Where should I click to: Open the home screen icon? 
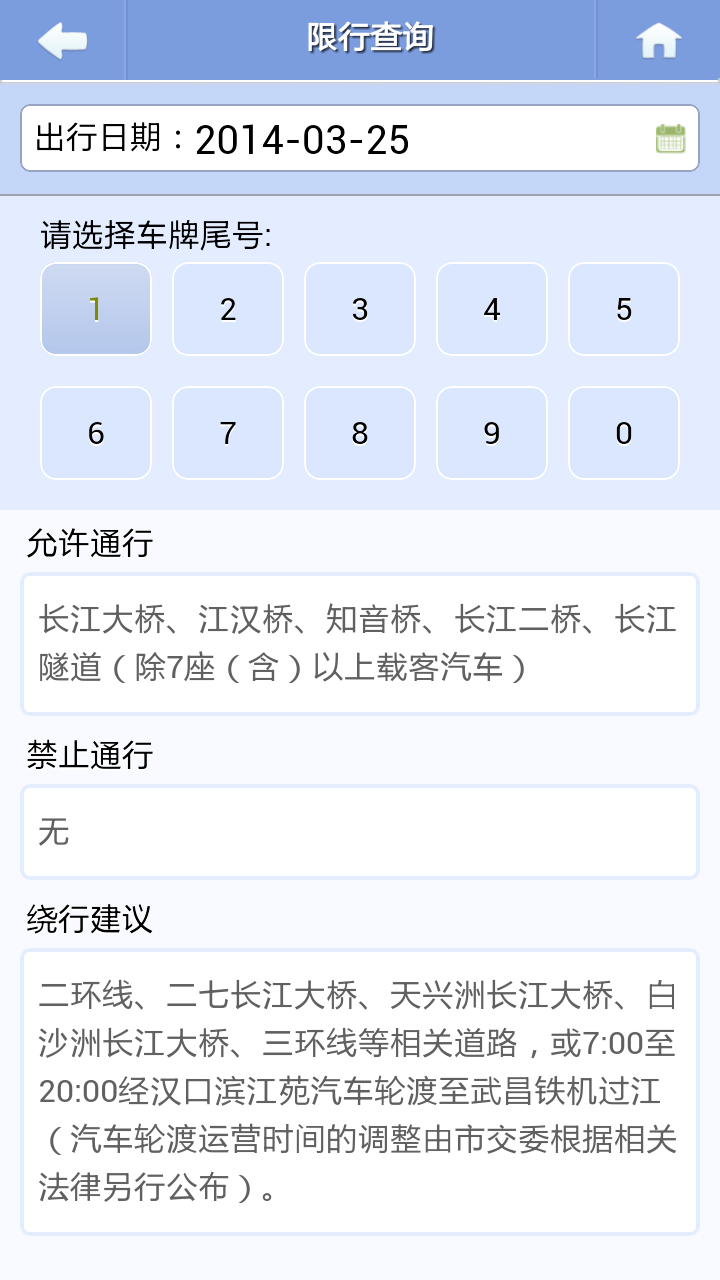(x=658, y=40)
